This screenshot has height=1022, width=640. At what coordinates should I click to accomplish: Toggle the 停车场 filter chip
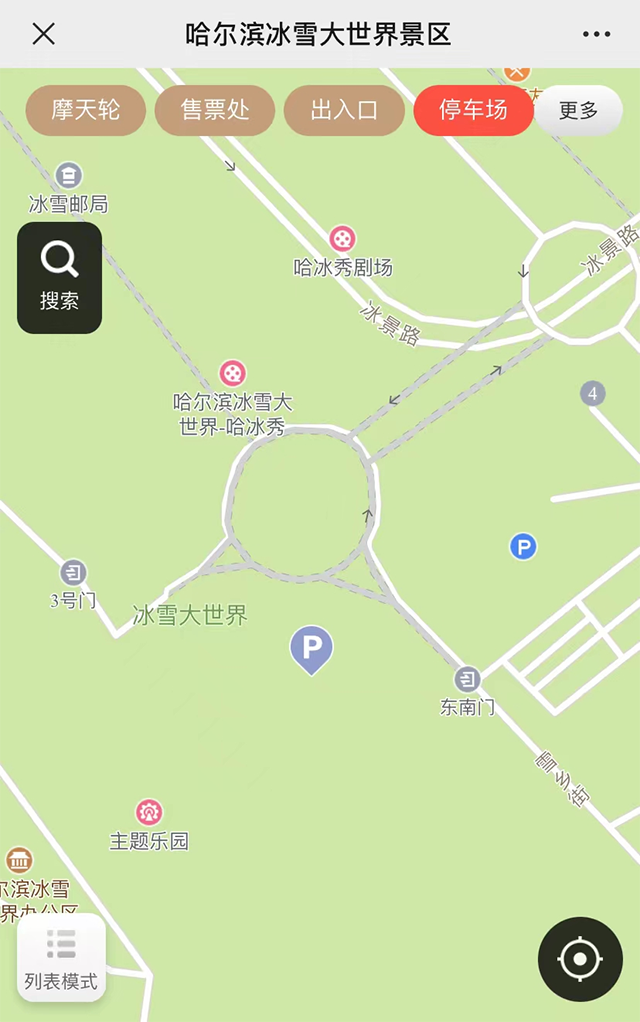(x=473, y=110)
